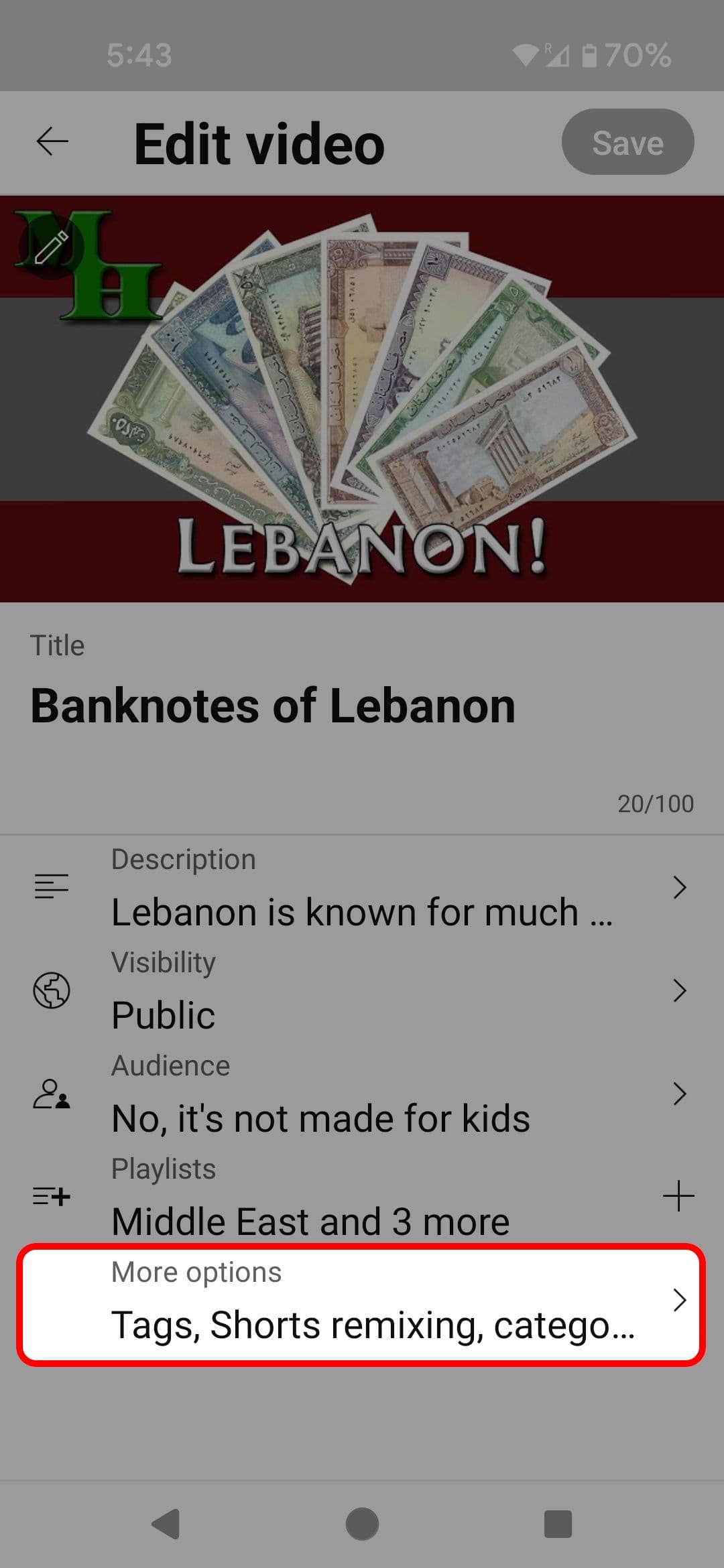
Task: Go back from Edit video
Action: [52, 141]
